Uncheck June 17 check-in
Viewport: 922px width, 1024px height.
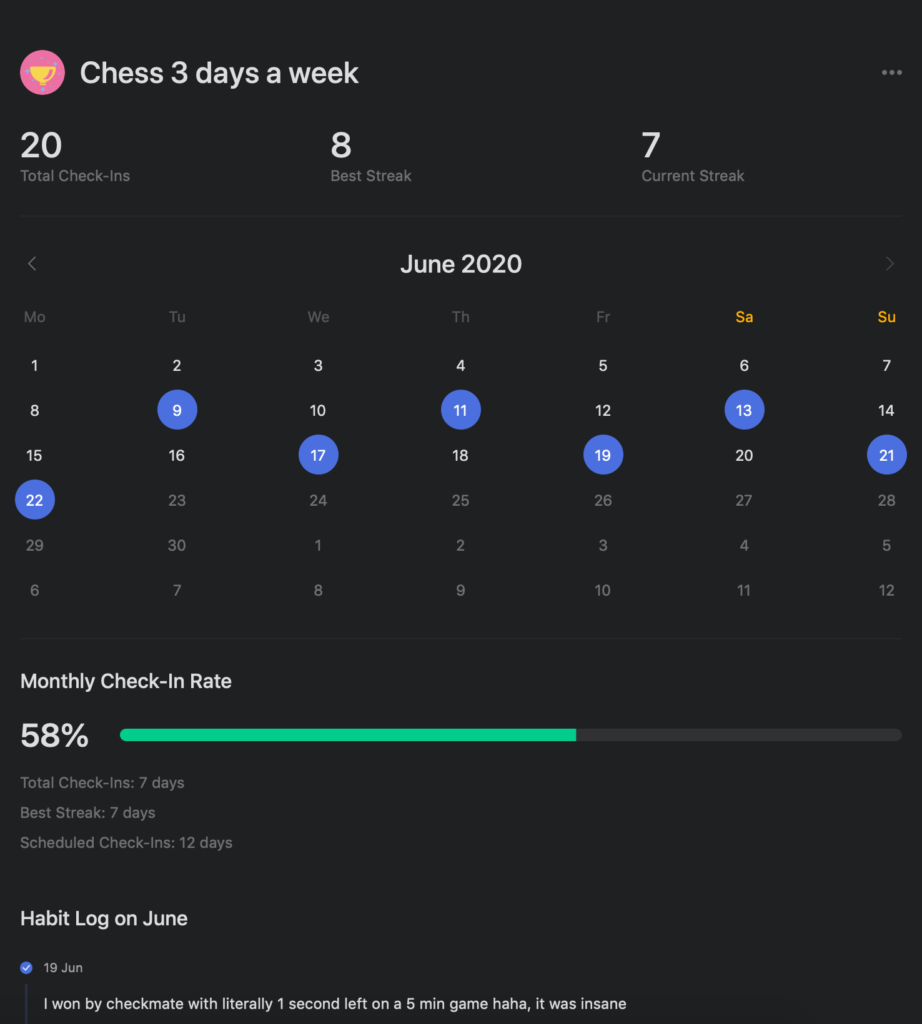[318, 455]
